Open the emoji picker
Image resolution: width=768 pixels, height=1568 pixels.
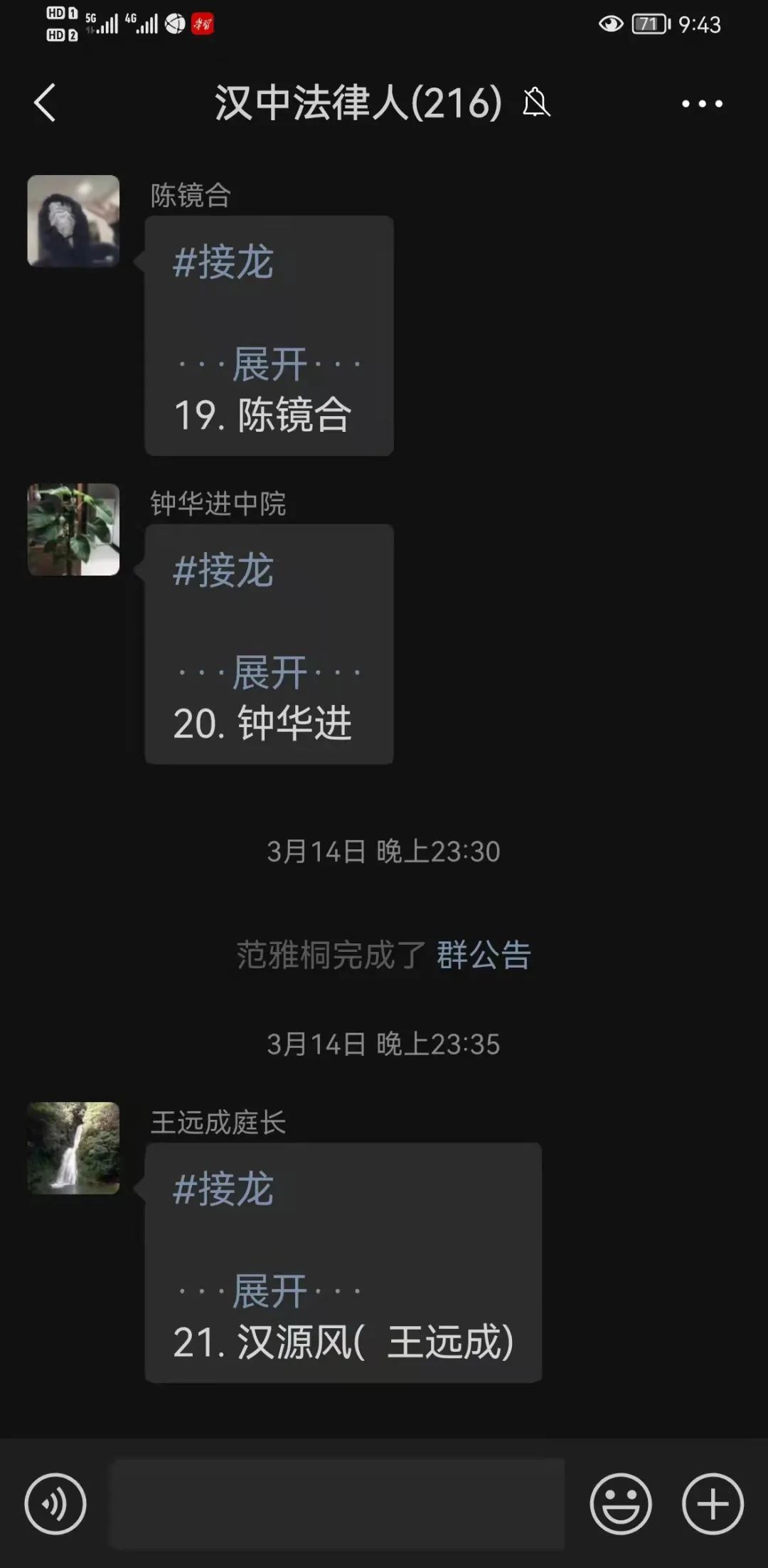620,1504
